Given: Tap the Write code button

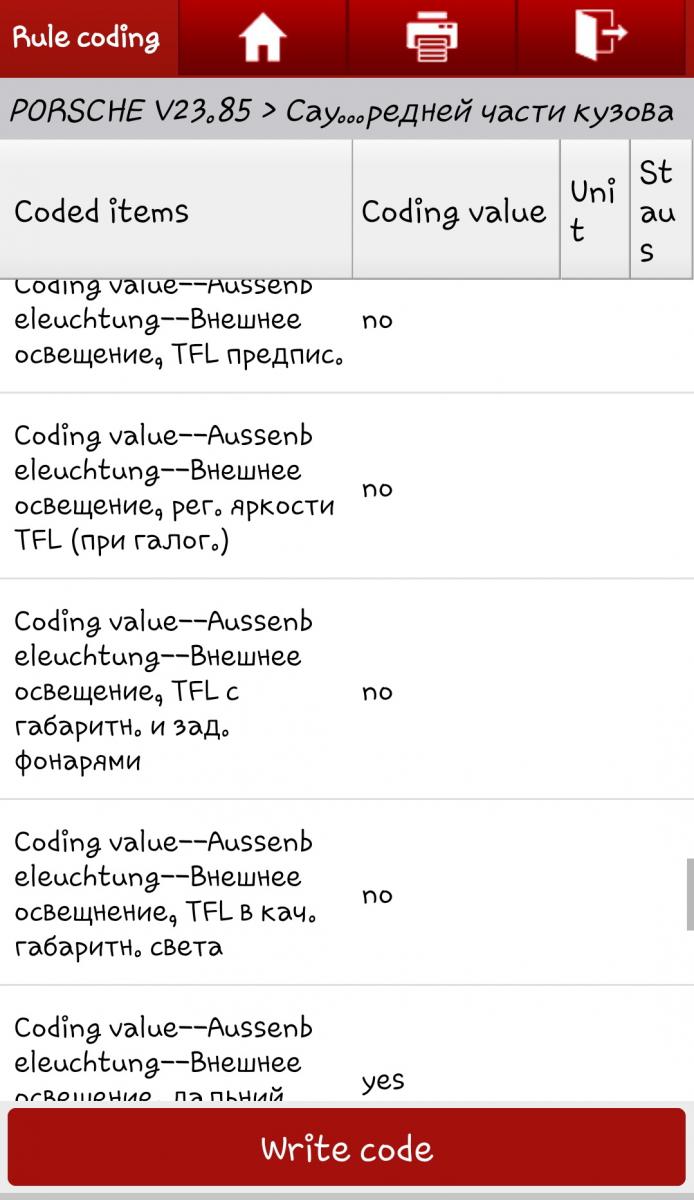Looking at the screenshot, I should click(x=346, y=1148).
